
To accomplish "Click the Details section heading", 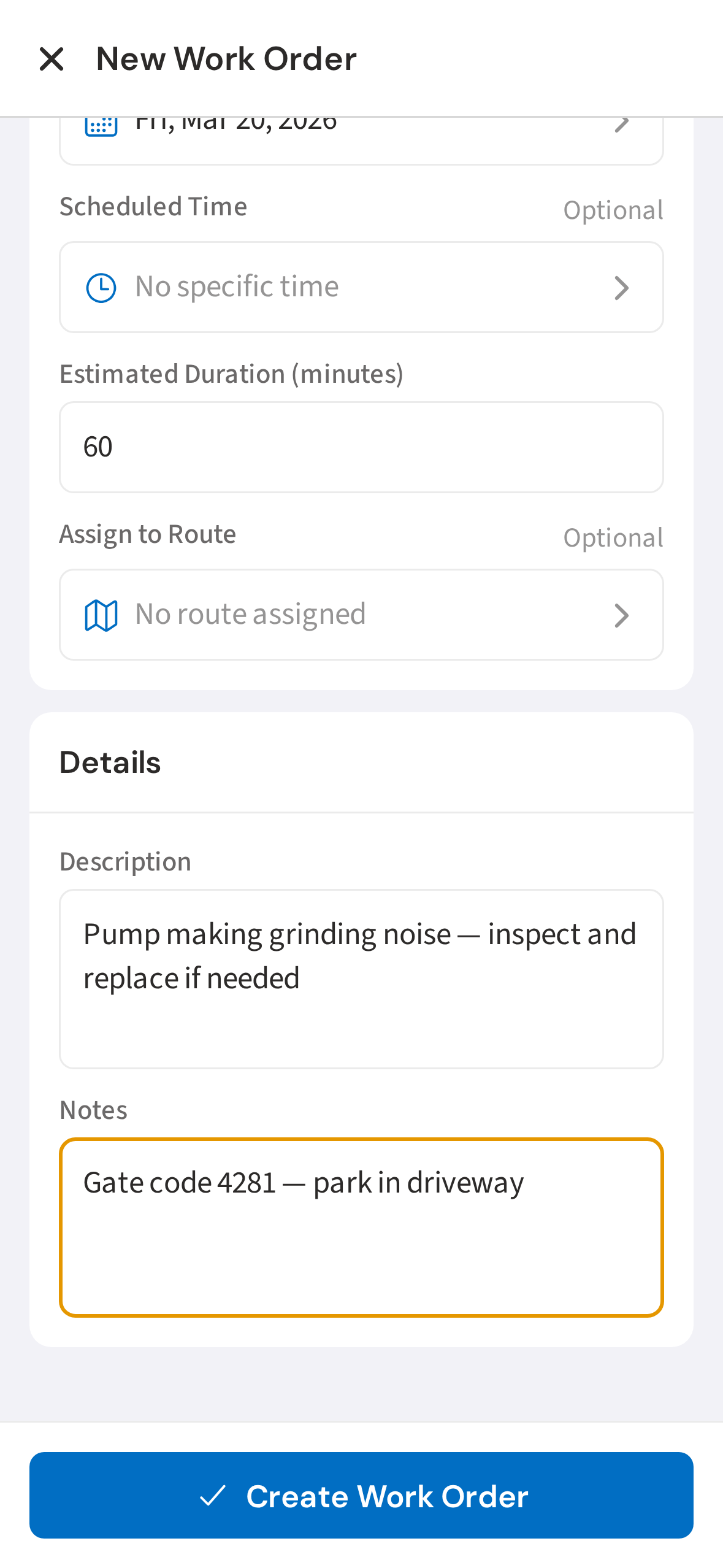I will (x=110, y=762).
